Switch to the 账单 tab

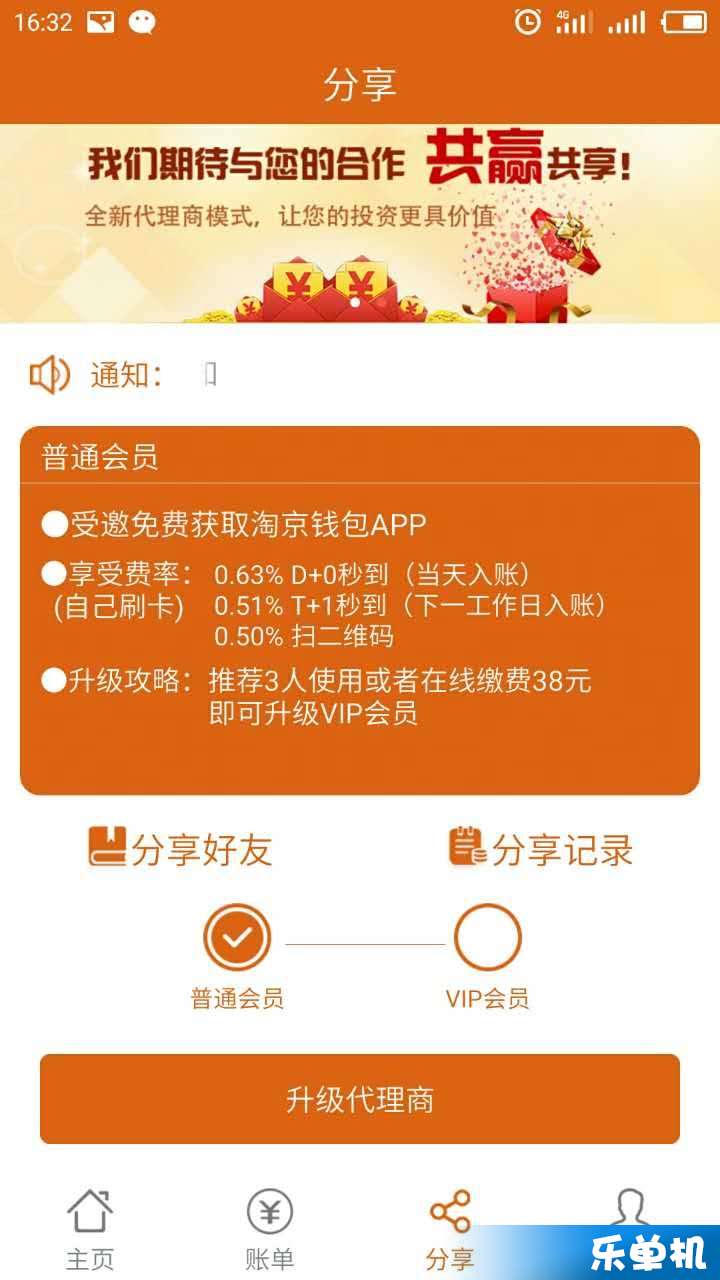point(270,1228)
